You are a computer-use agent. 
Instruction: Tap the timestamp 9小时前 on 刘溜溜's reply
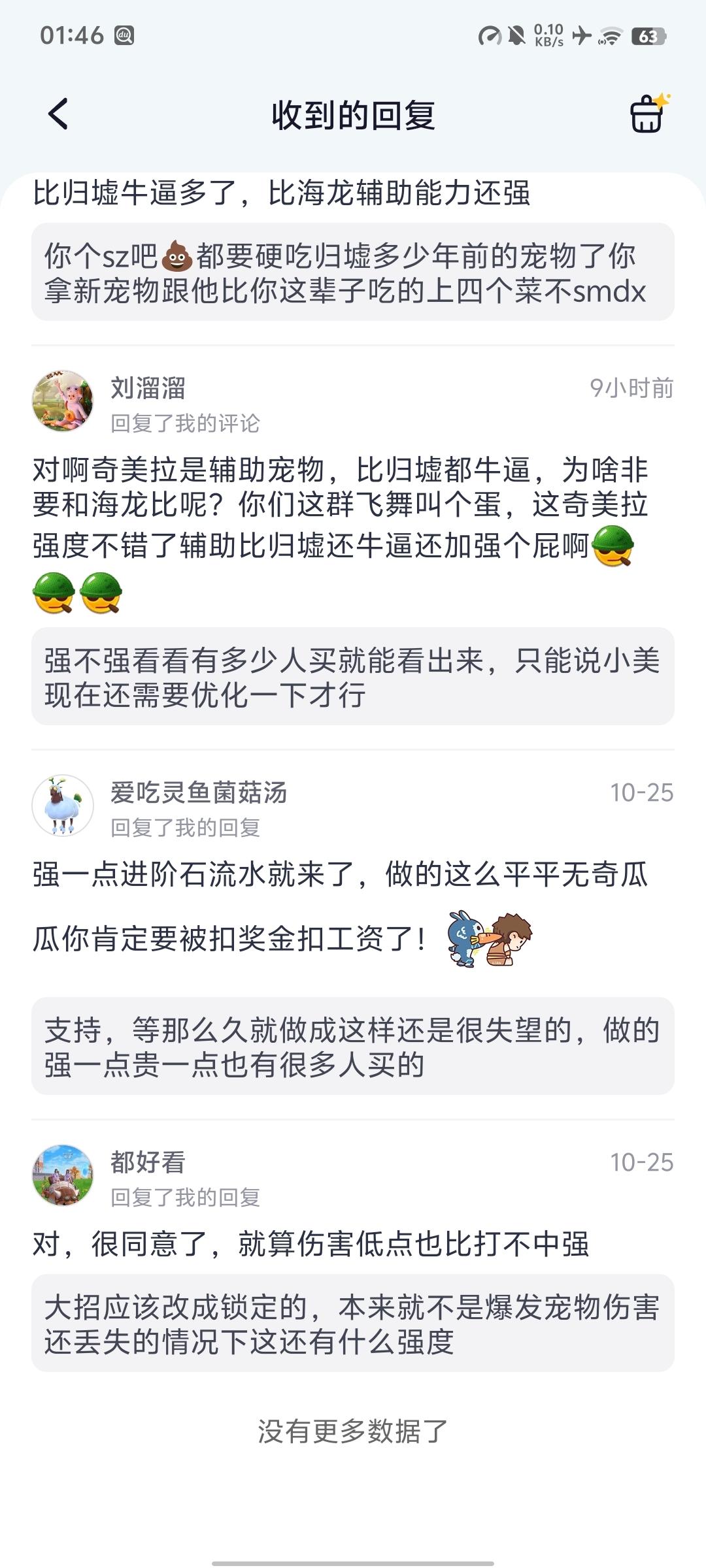click(631, 389)
